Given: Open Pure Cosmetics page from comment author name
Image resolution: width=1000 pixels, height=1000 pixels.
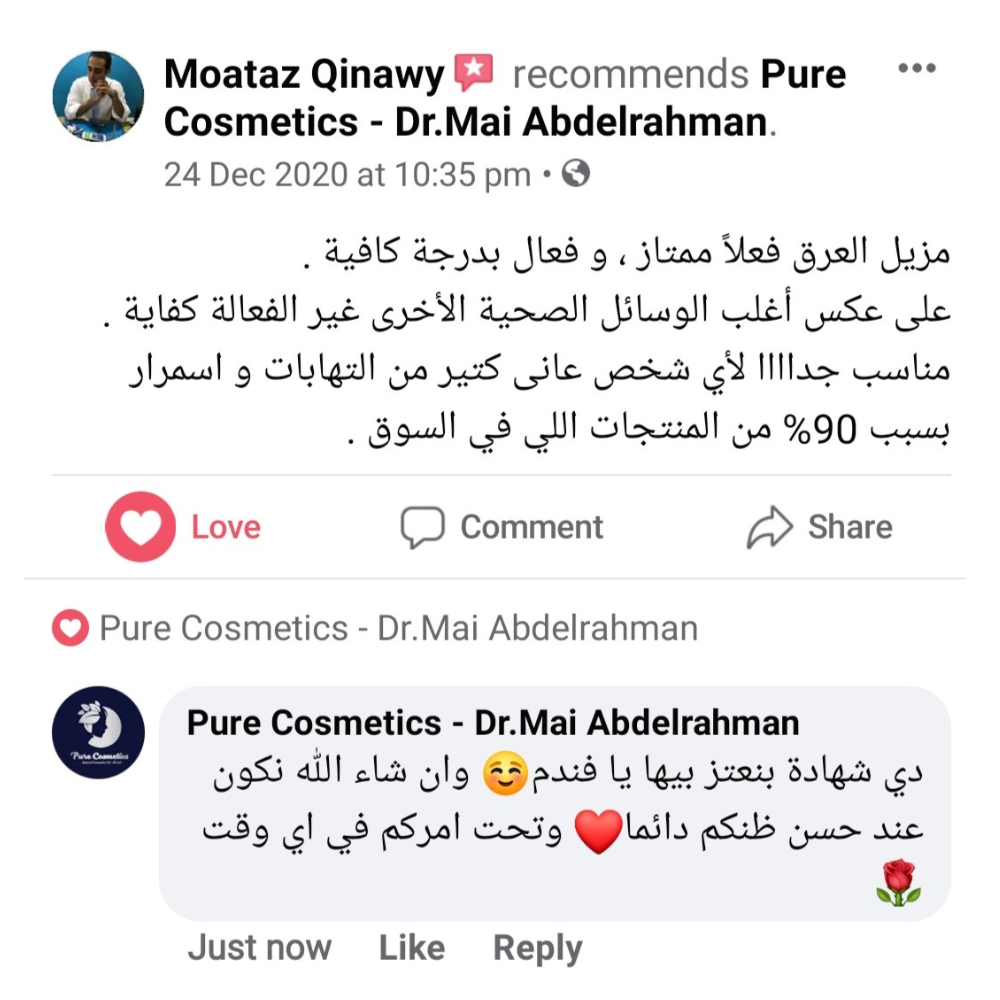Looking at the screenshot, I should 492,723.
